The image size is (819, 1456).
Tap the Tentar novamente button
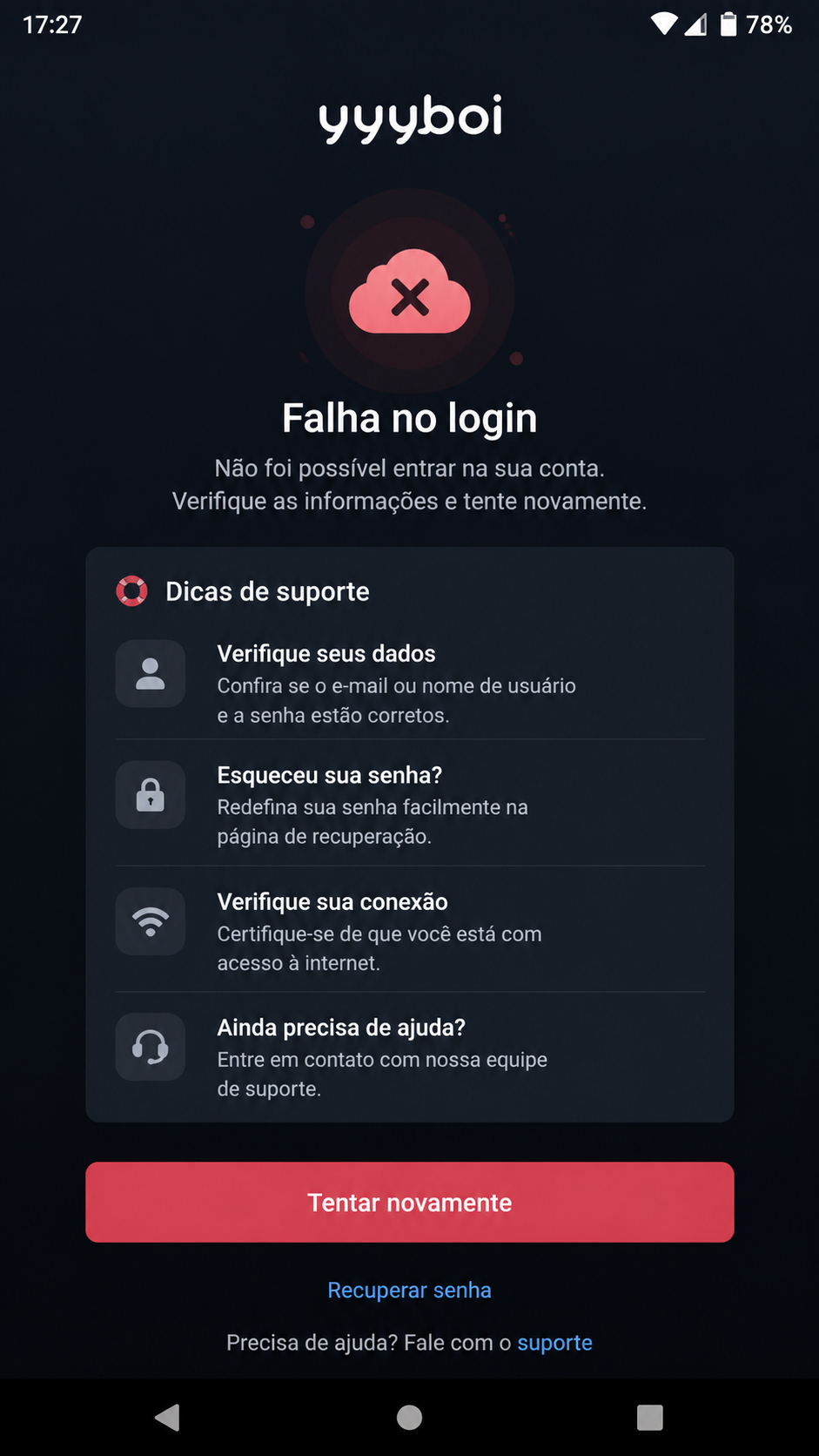409,1202
